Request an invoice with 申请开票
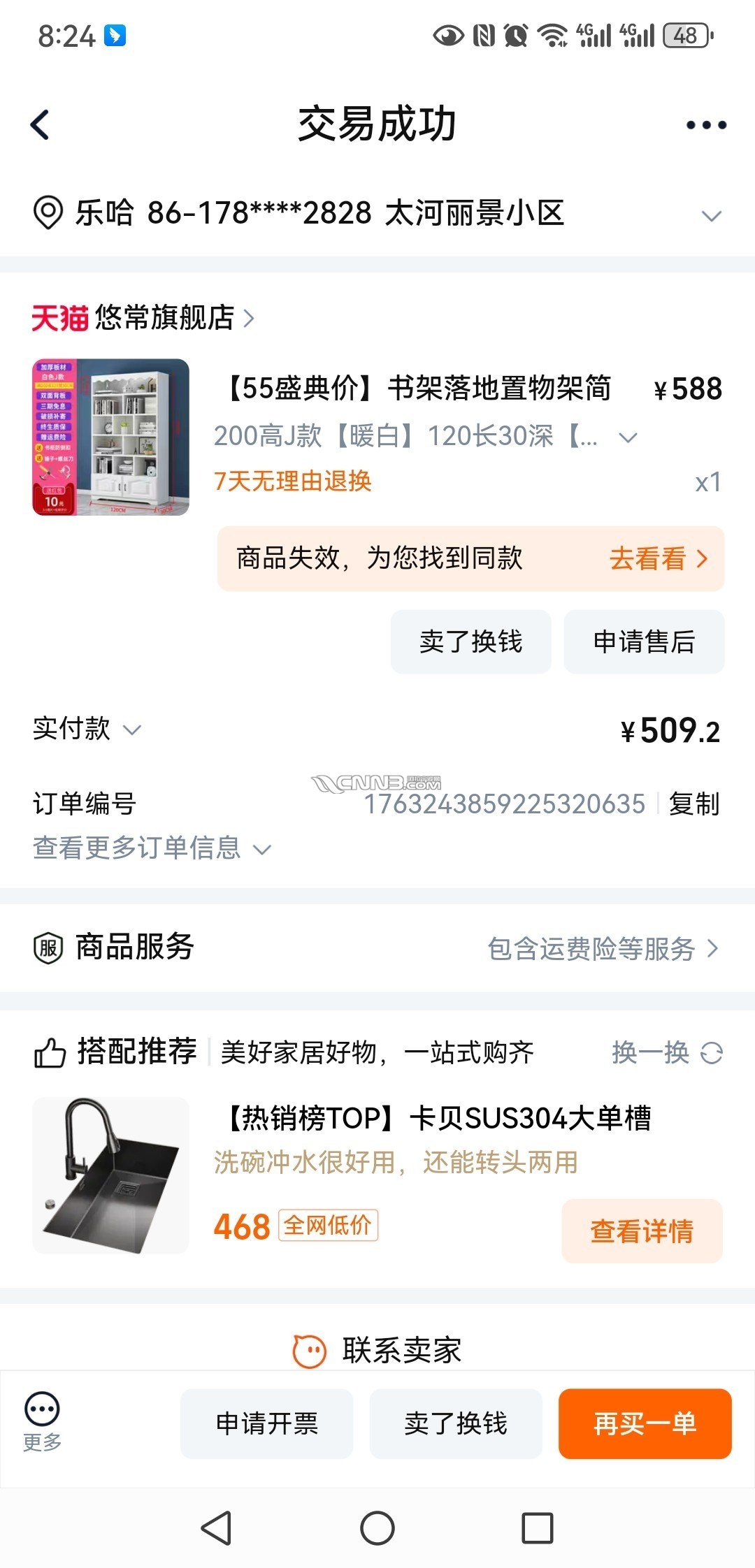Viewport: 755px width, 1568px height. tap(266, 1423)
